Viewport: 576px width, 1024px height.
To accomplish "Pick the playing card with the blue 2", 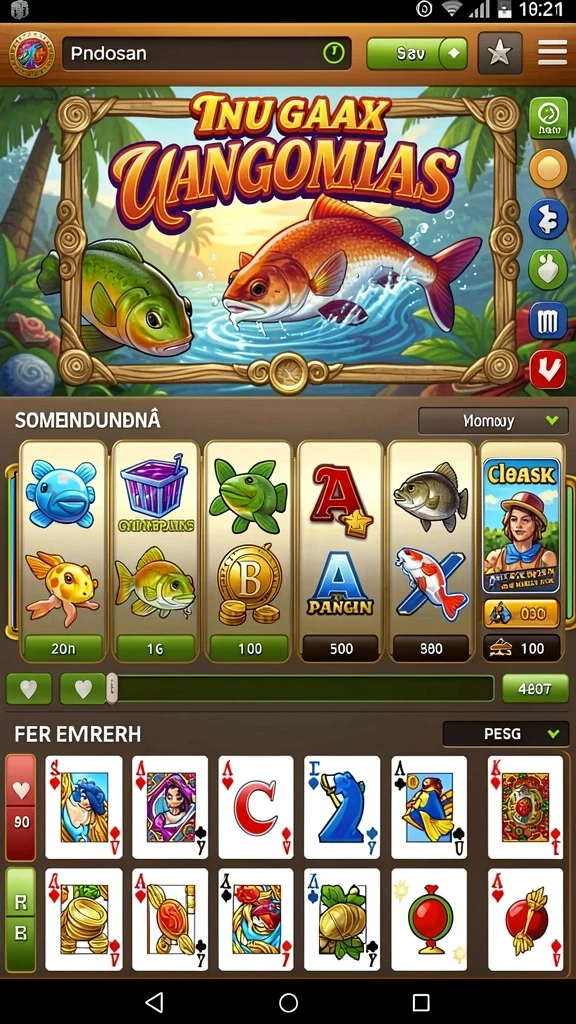I will 342,807.
